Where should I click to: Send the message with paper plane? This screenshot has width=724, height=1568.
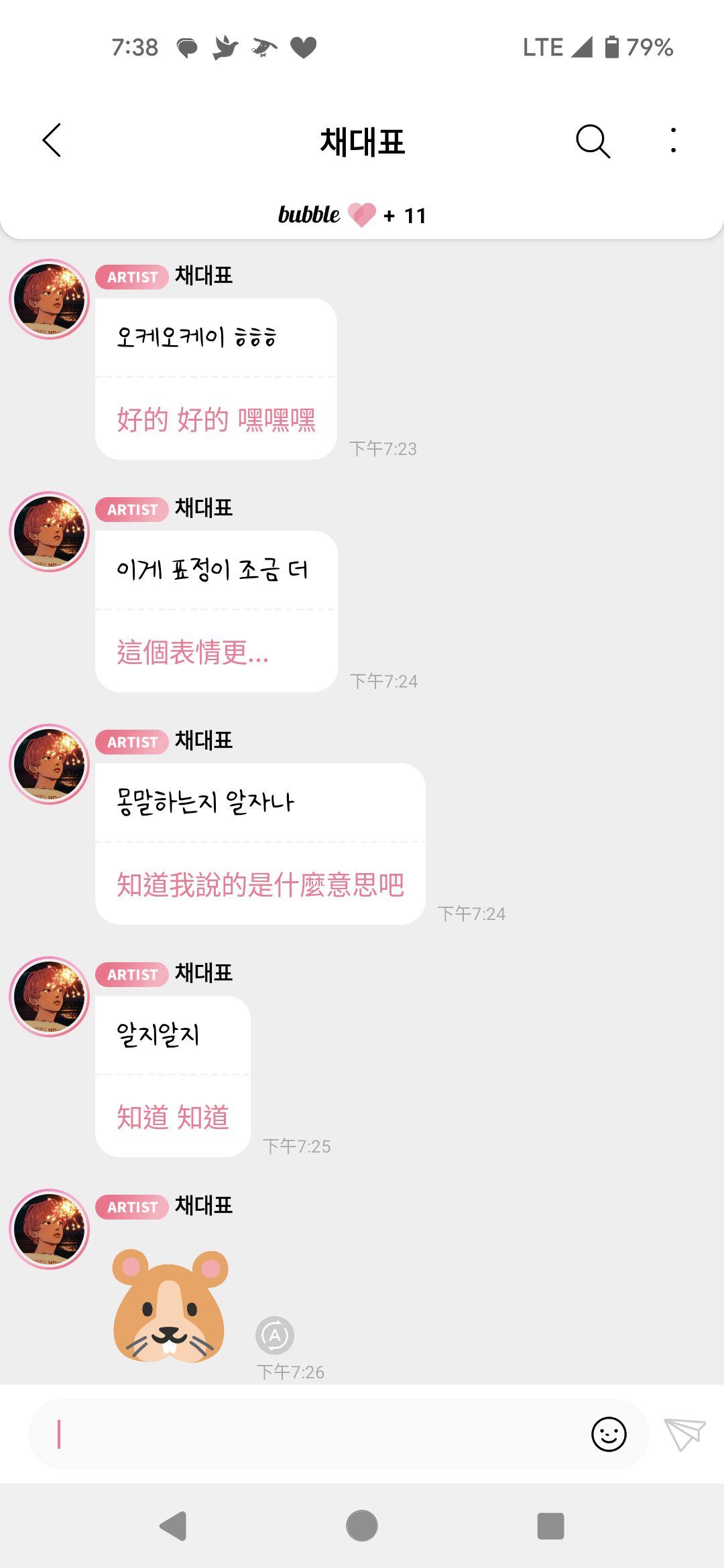[684, 1435]
